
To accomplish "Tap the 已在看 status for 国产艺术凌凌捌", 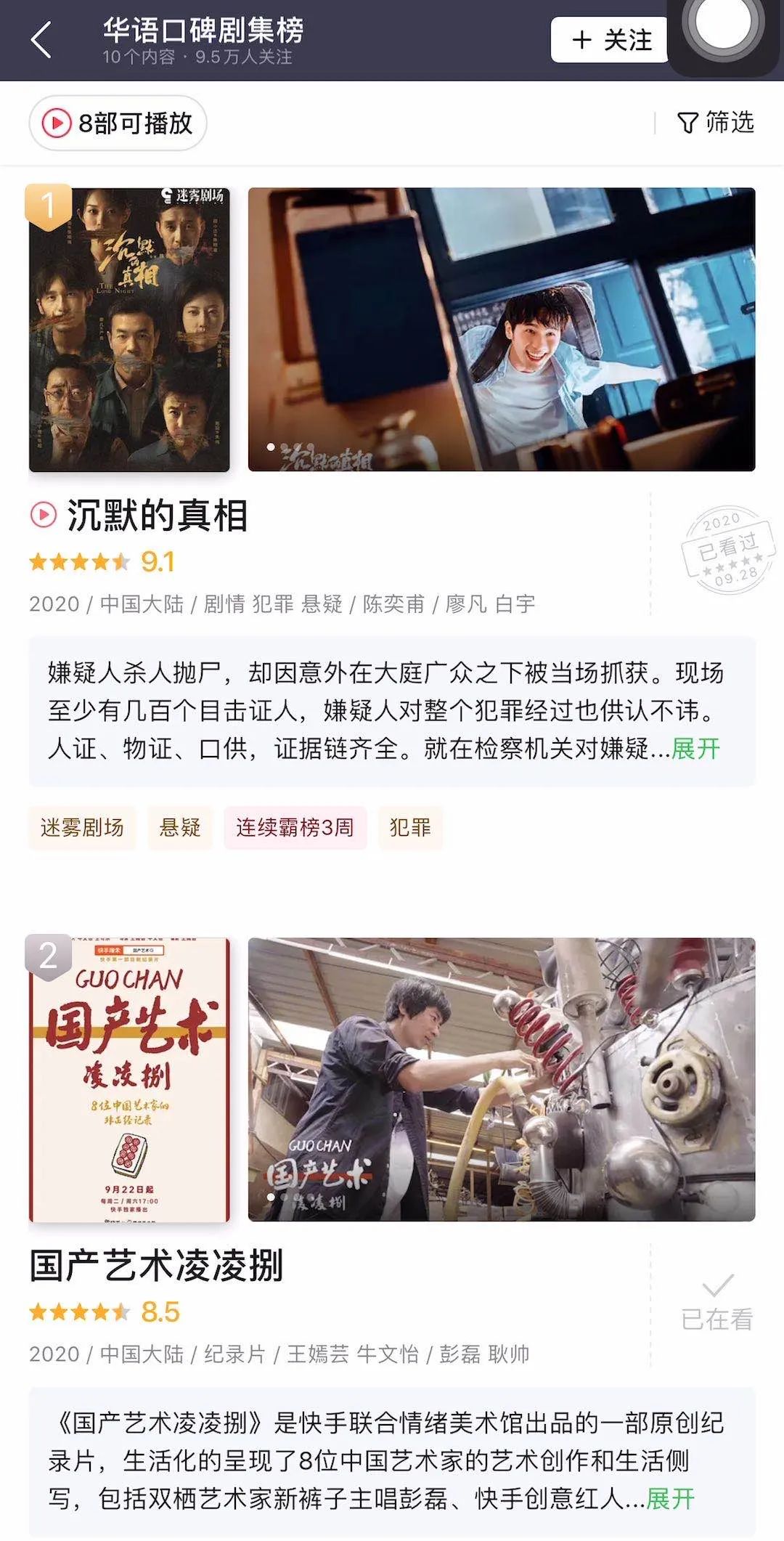I will pos(717,1304).
